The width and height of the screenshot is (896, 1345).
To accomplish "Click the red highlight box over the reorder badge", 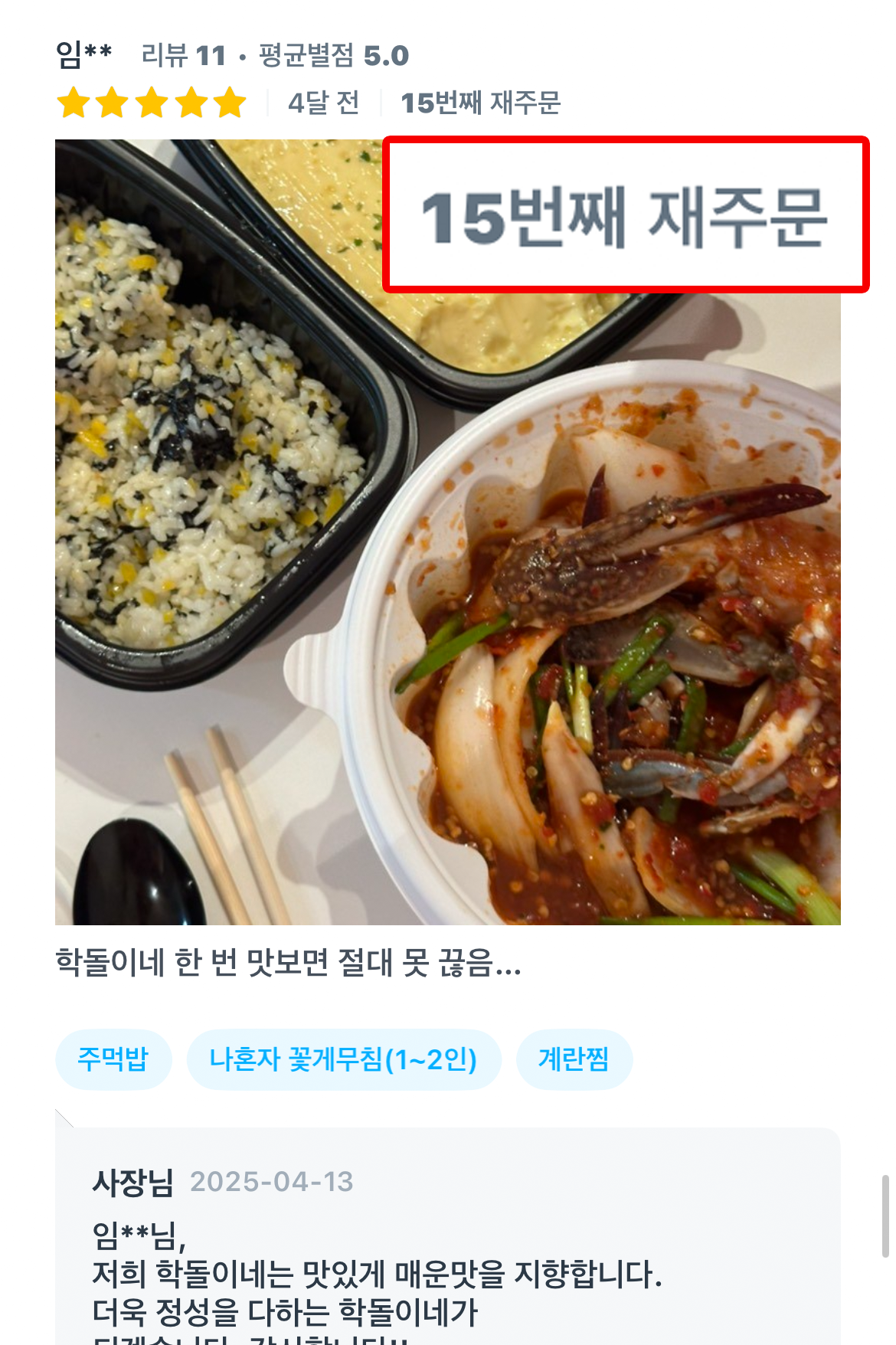I will (626, 214).
